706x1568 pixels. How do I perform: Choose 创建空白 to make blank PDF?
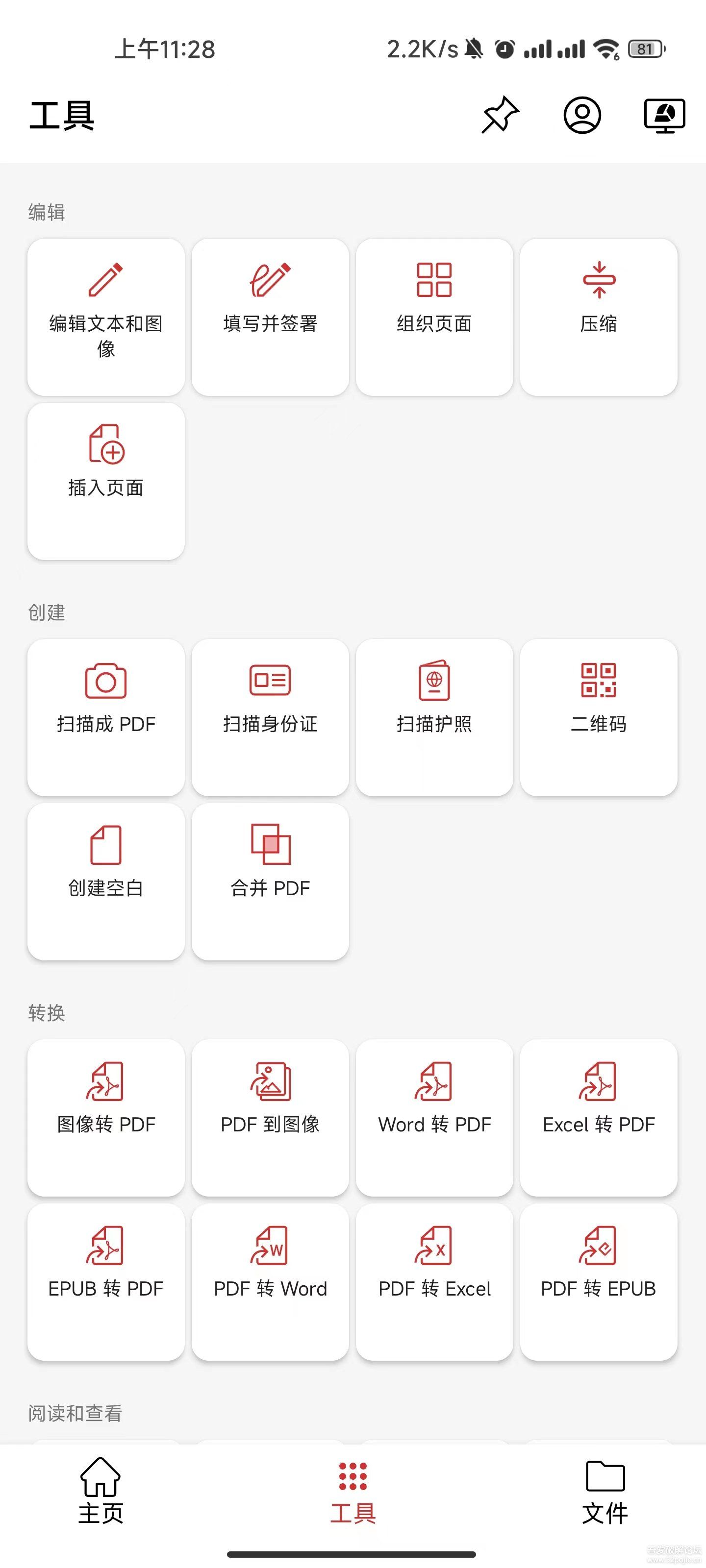pos(106,882)
